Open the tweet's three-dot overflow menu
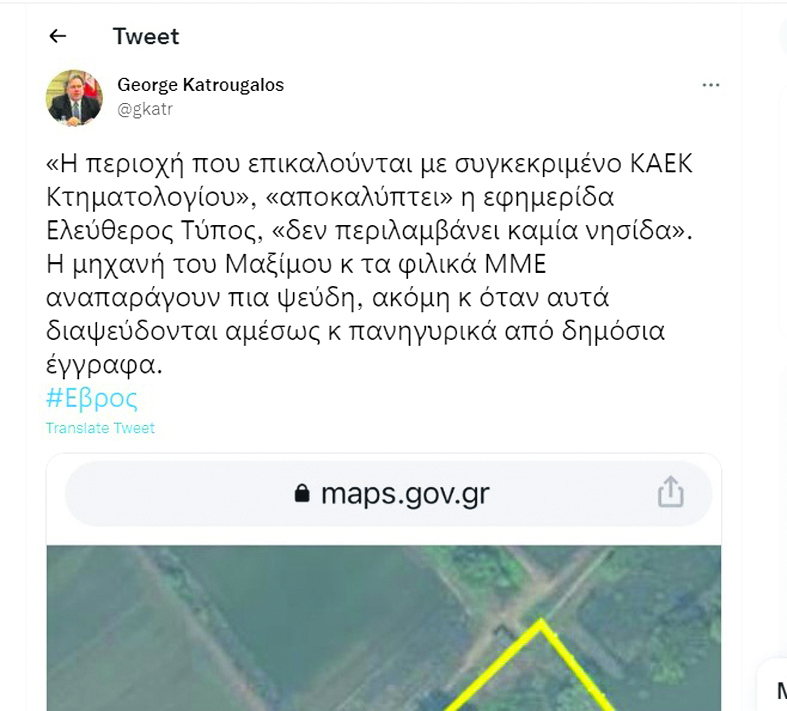Viewport: 787px width, 711px height. [711, 85]
